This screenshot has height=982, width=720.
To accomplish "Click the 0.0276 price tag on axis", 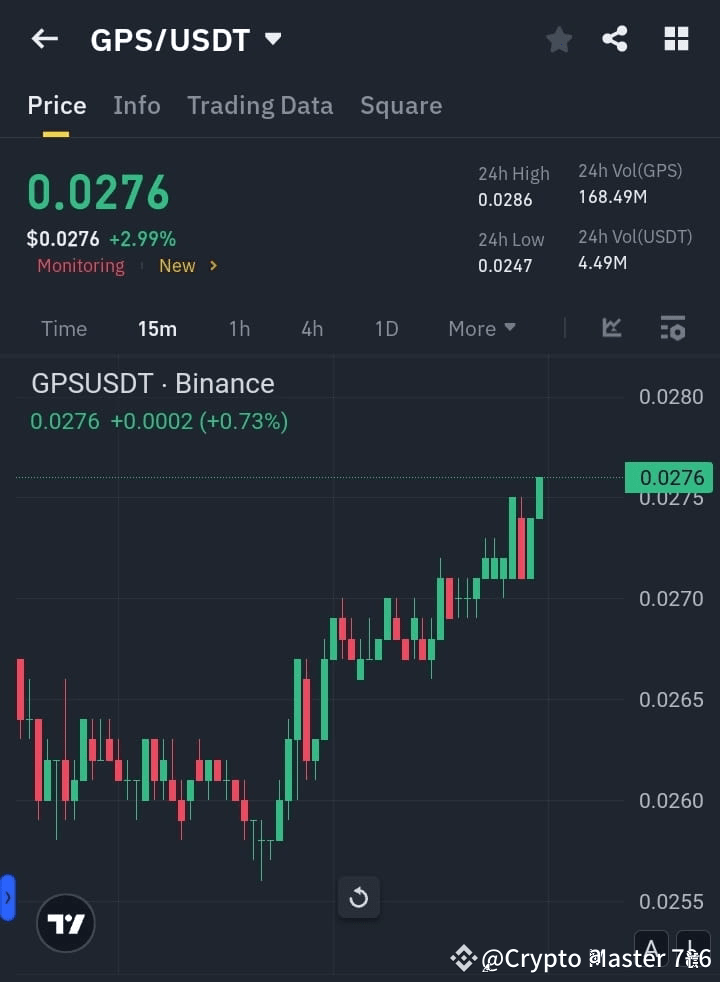I will coord(668,478).
